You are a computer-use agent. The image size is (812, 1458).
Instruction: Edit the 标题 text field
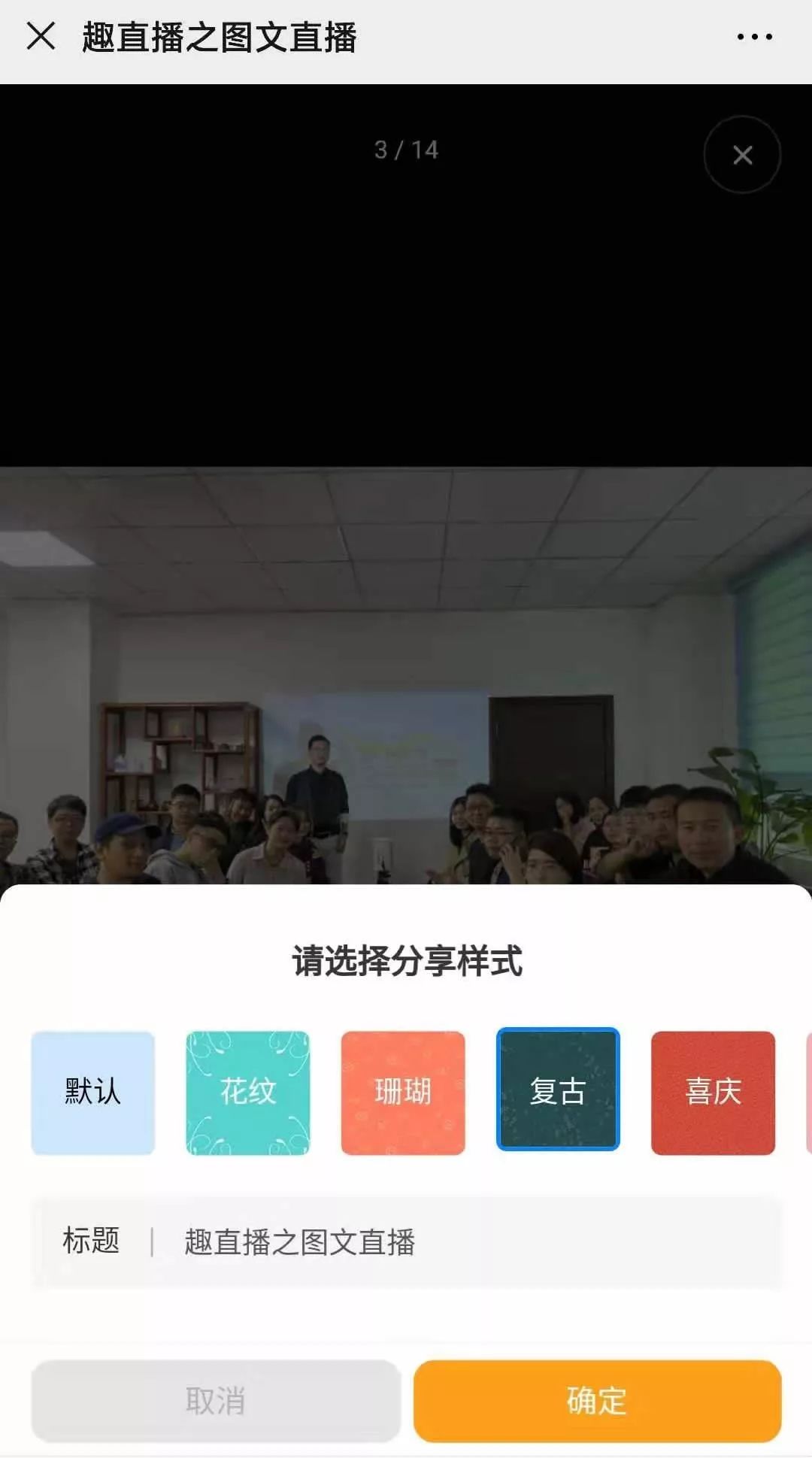466,1241
